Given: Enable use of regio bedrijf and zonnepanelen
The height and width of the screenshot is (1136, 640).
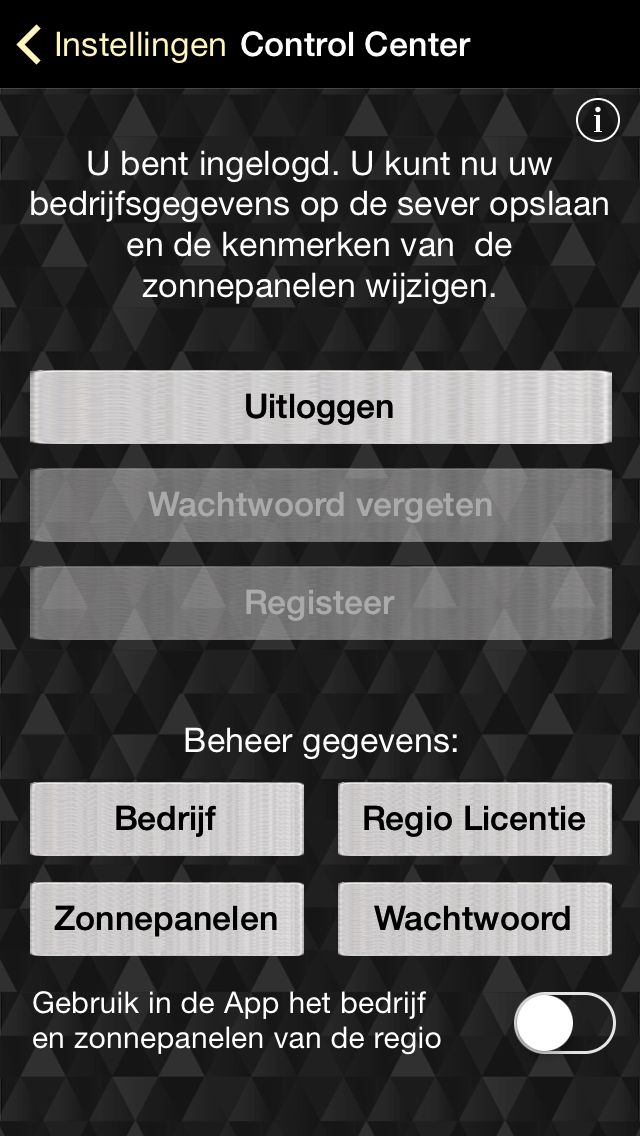Looking at the screenshot, I should [565, 1022].
